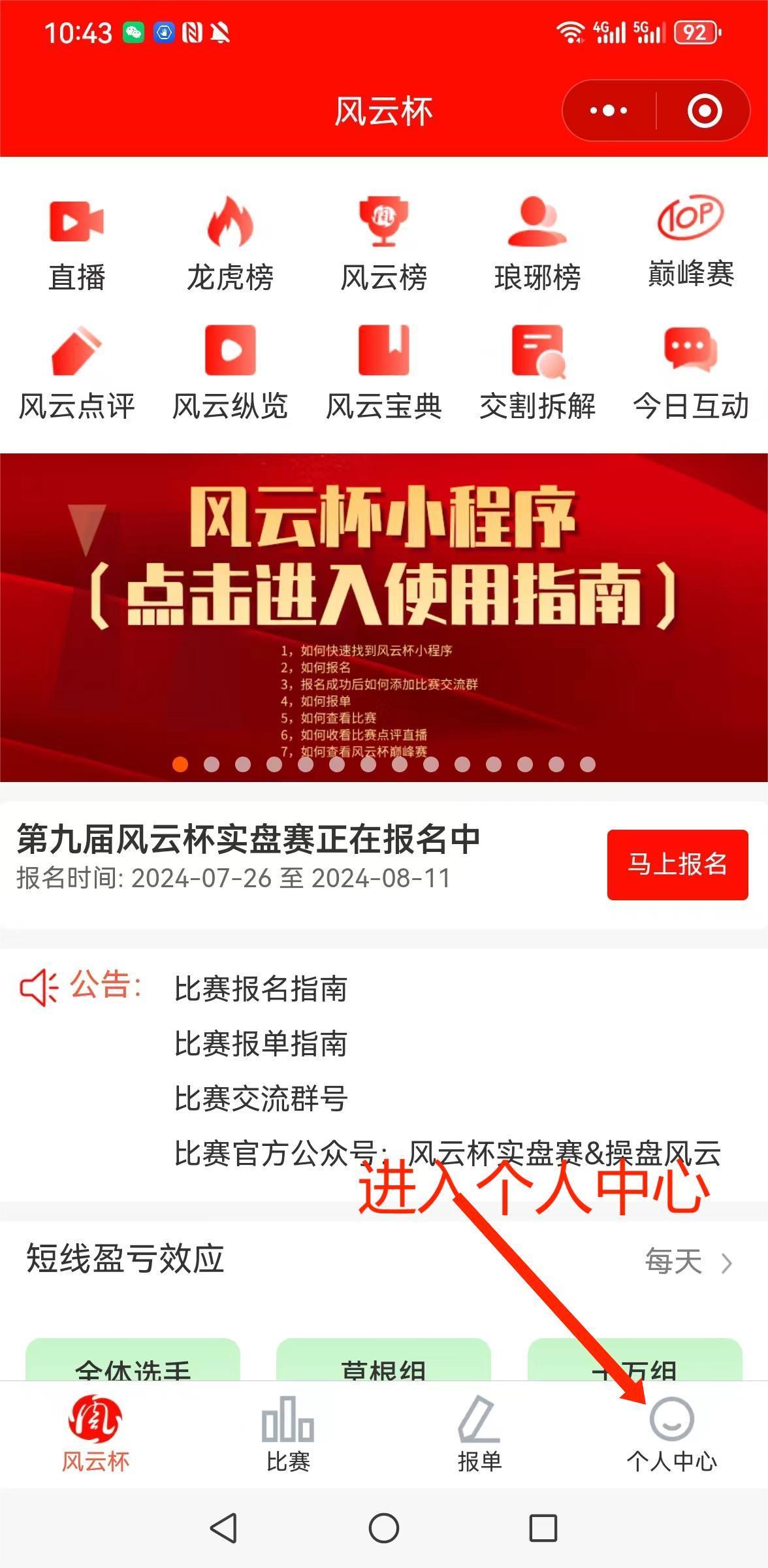View the 风云榜 leaderboard
Viewport: 768px width, 1568px height.
click(384, 243)
